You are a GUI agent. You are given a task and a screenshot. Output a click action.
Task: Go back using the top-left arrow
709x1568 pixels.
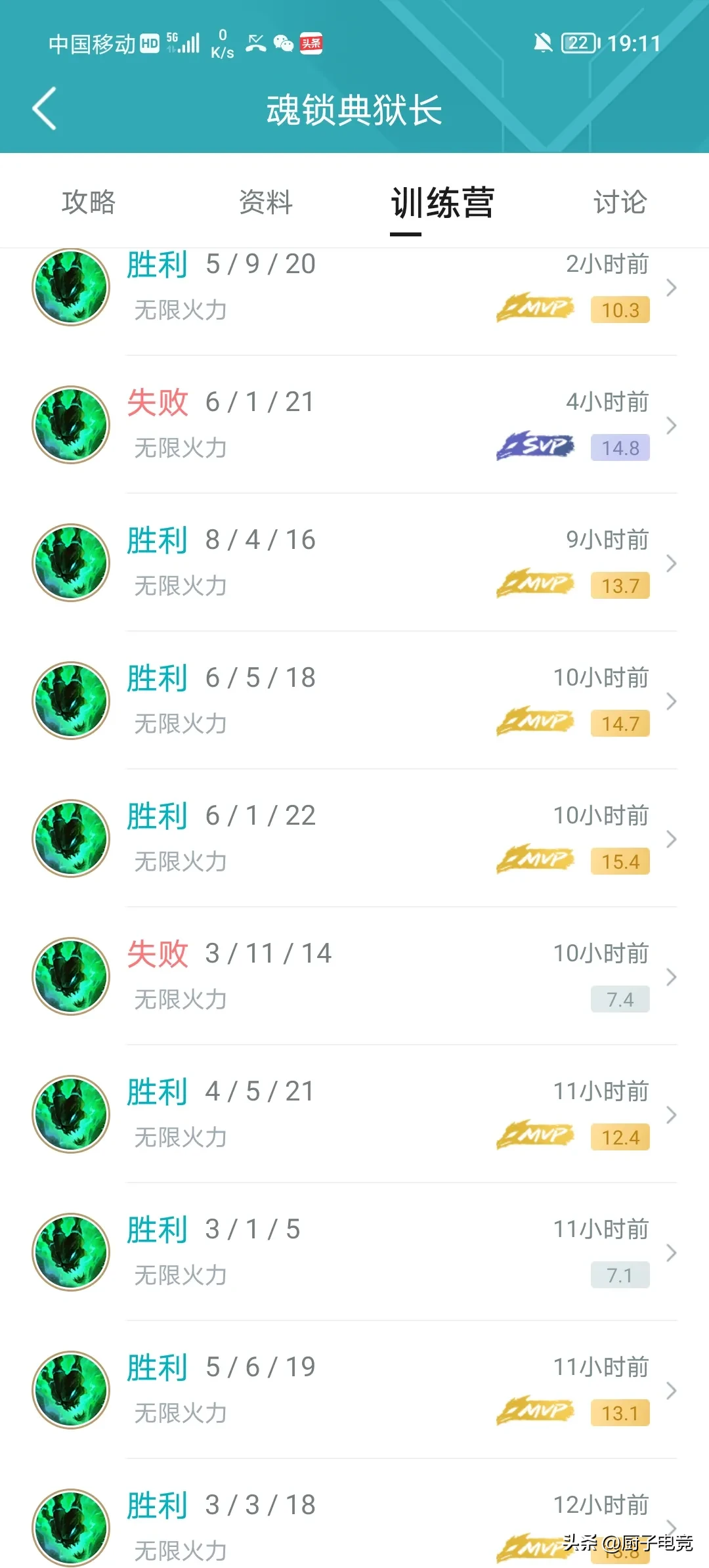click(x=45, y=108)
